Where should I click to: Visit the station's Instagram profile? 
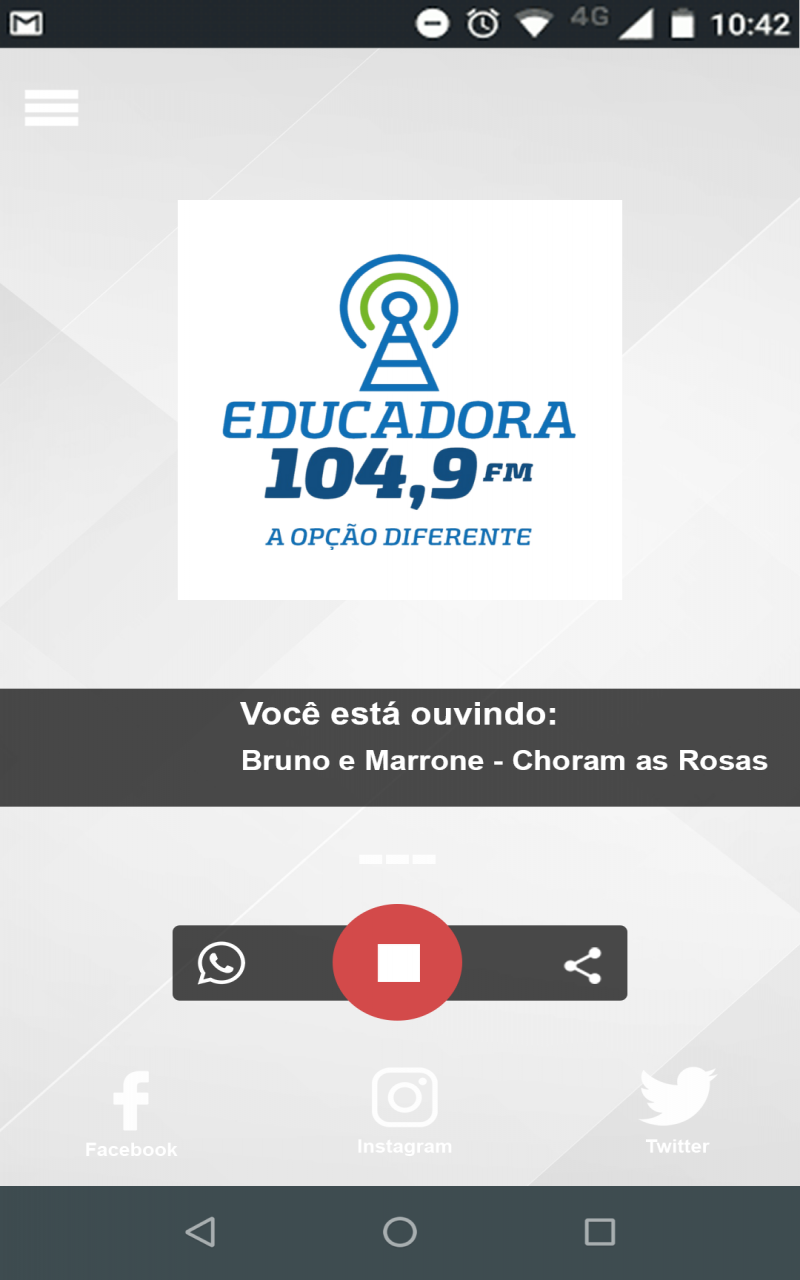[x=404, y=1111]
